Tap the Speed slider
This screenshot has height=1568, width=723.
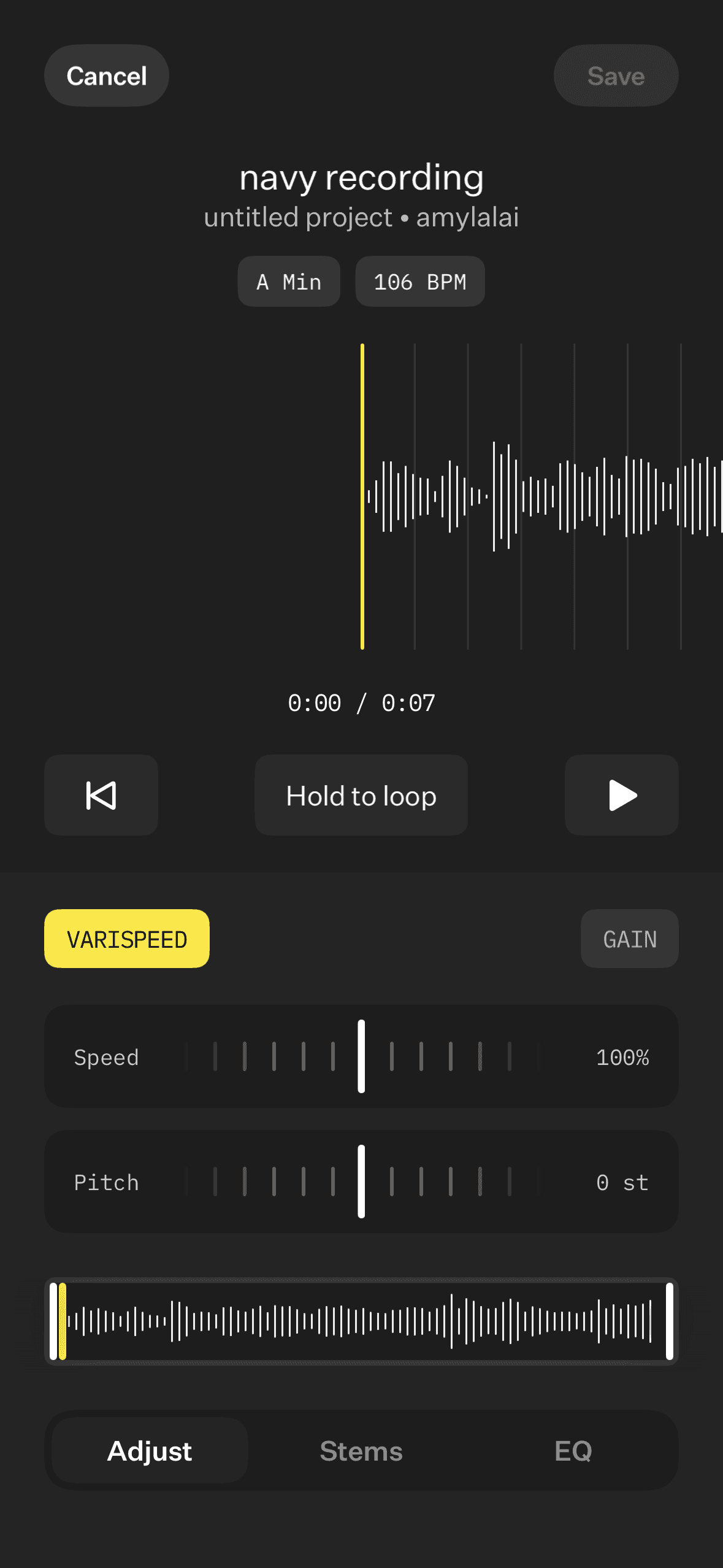tap(361, 1056)
